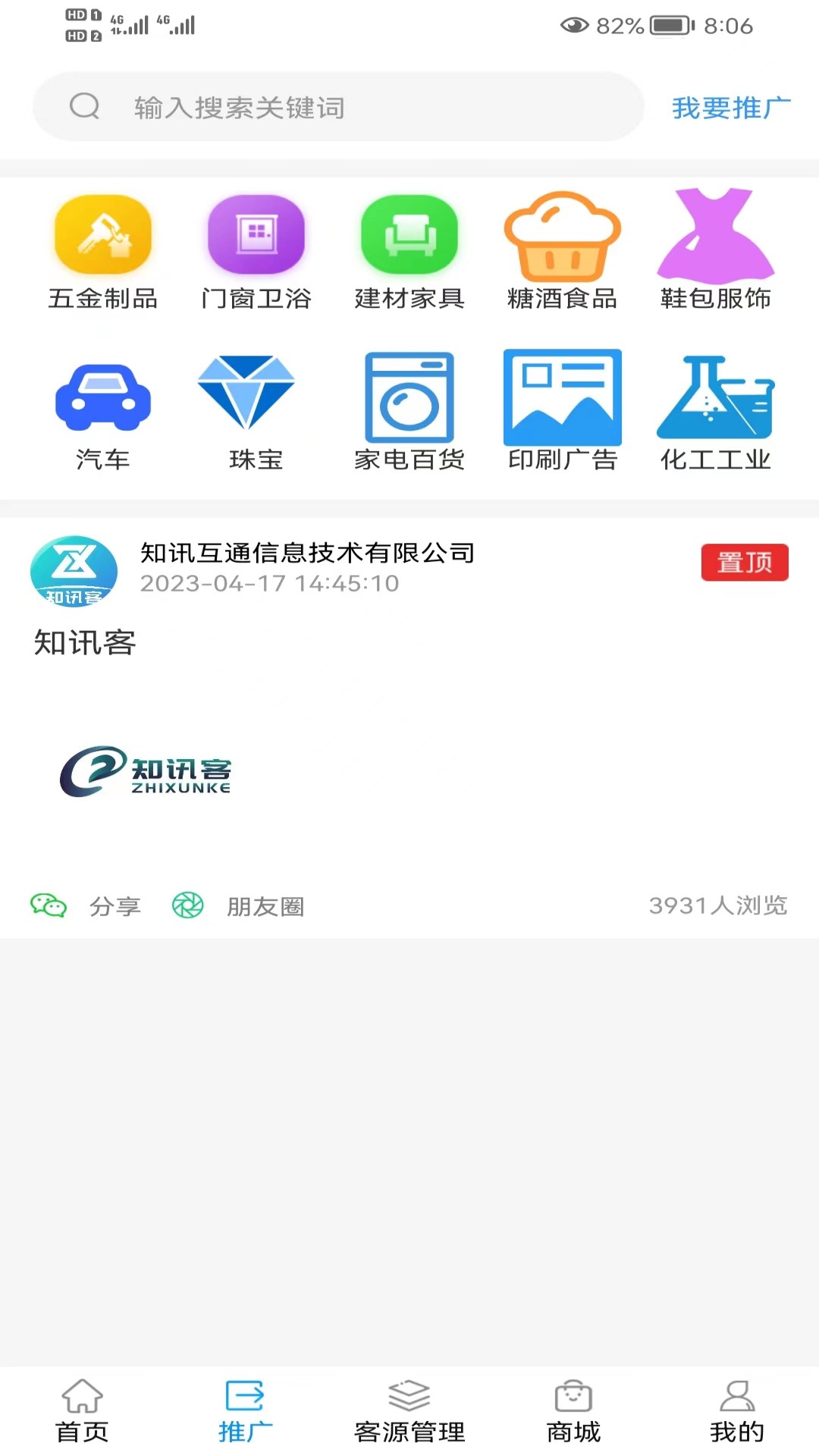The width and height of the screenshot is (819, 1456).
Task: Open the 五金制品 category icon
Action: (102, 235)
